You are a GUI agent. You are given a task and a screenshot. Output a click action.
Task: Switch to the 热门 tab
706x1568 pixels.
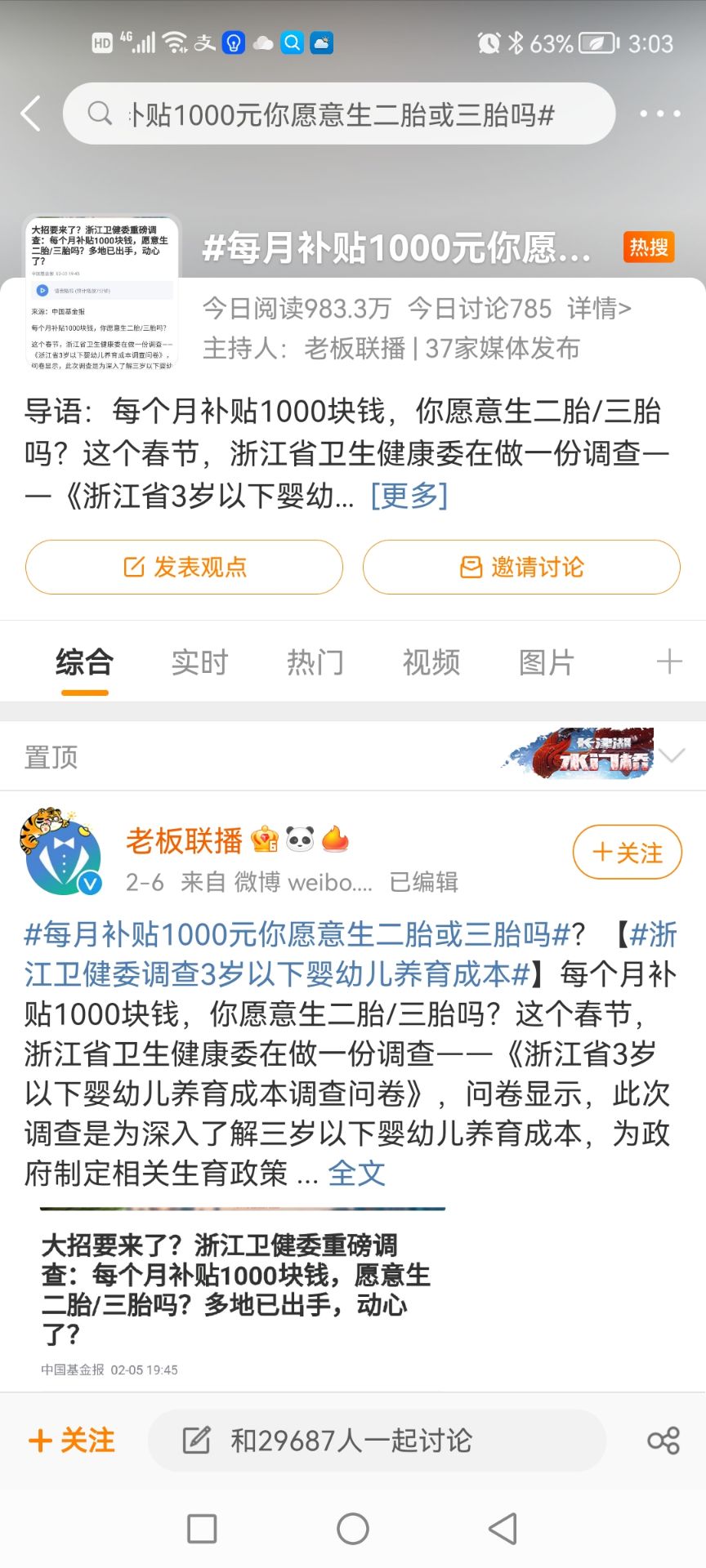315,662
